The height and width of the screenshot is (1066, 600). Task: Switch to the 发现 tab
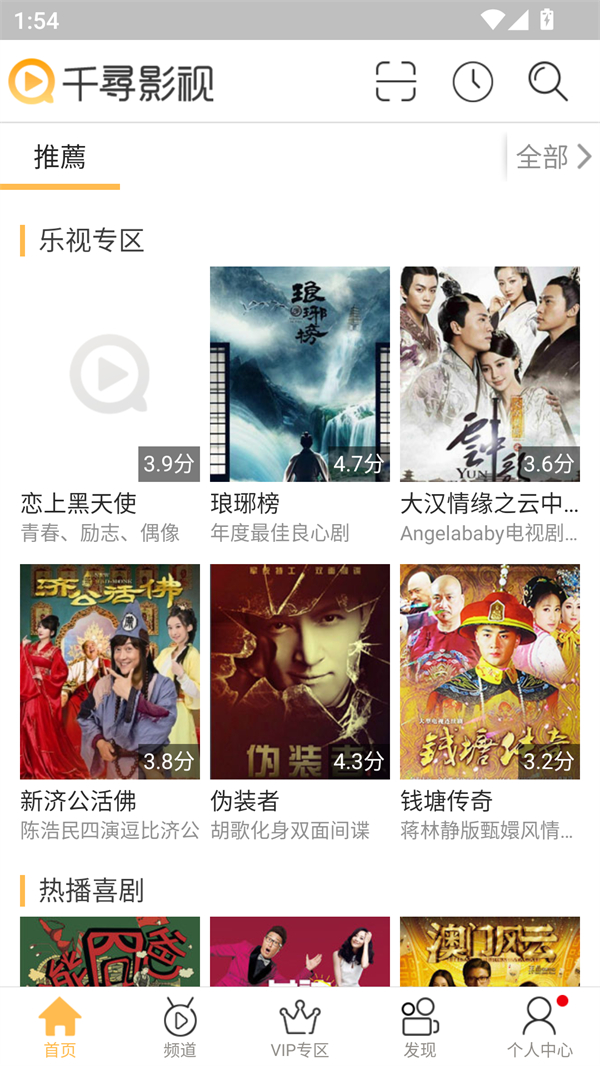pyautogui.click(x=420, y=1027)
